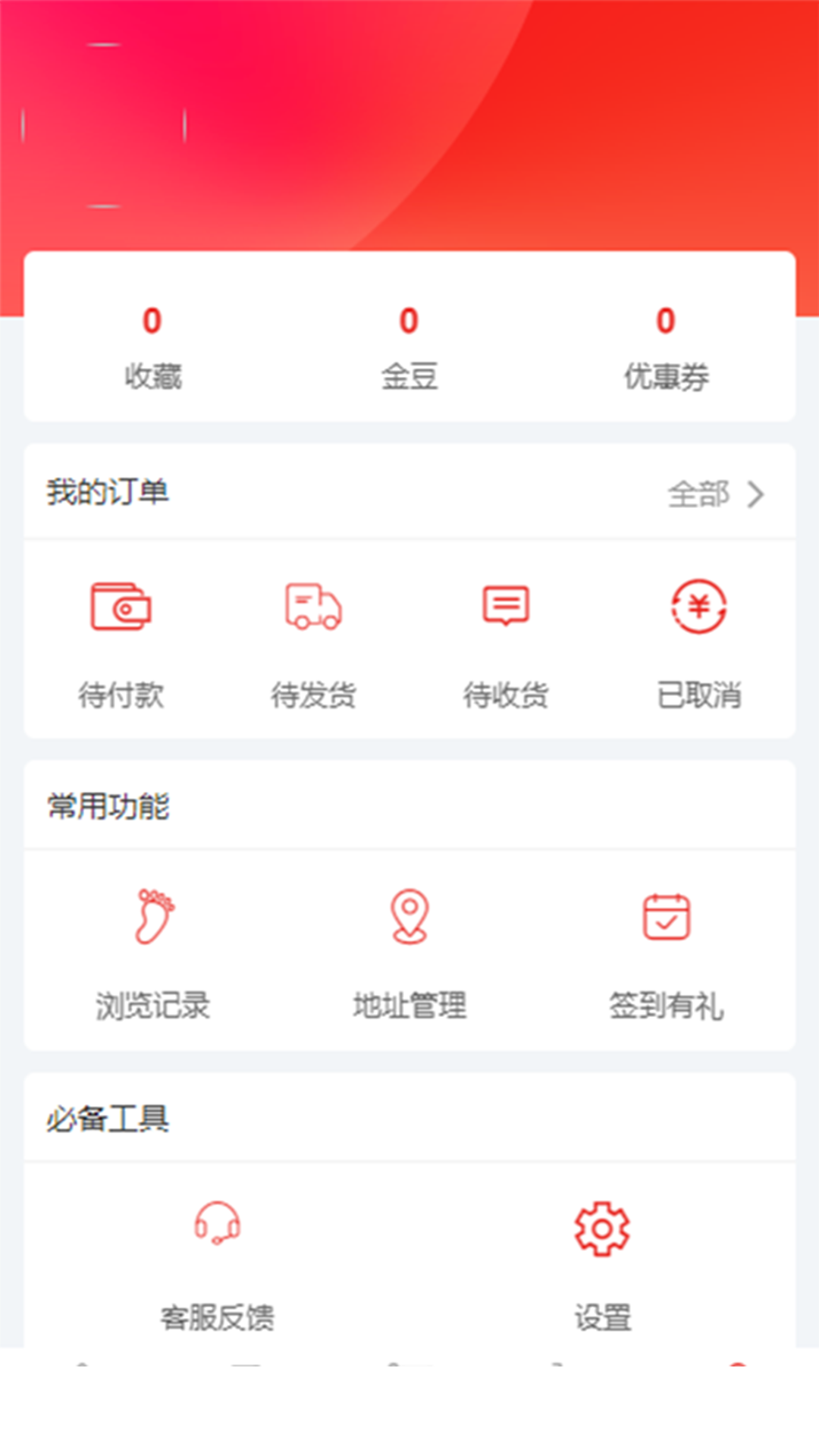Click the leftmost bottom navigation icon
The height and width of the screenshot is (1456, 819).
pos(83,1365)
